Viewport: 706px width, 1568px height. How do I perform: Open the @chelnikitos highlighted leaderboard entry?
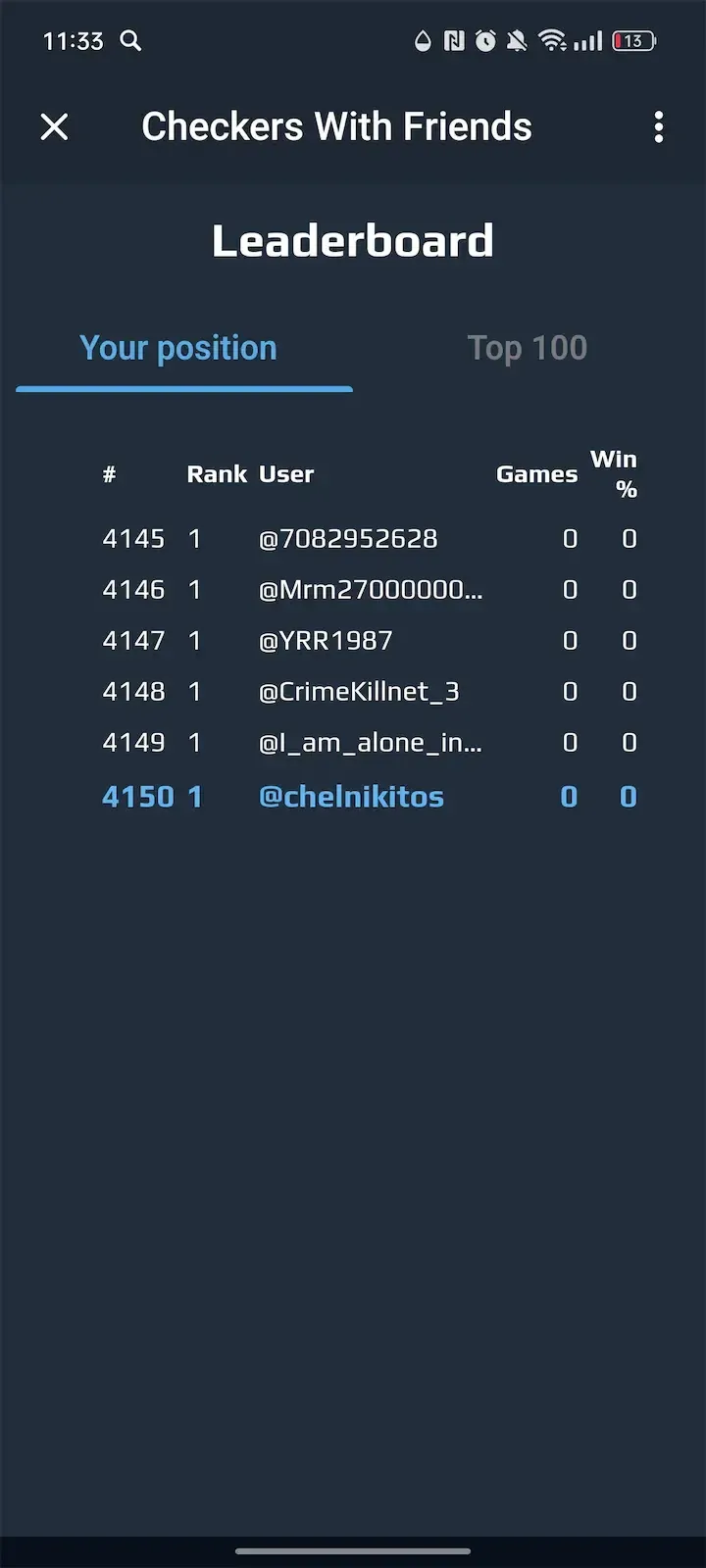[351, 796]
